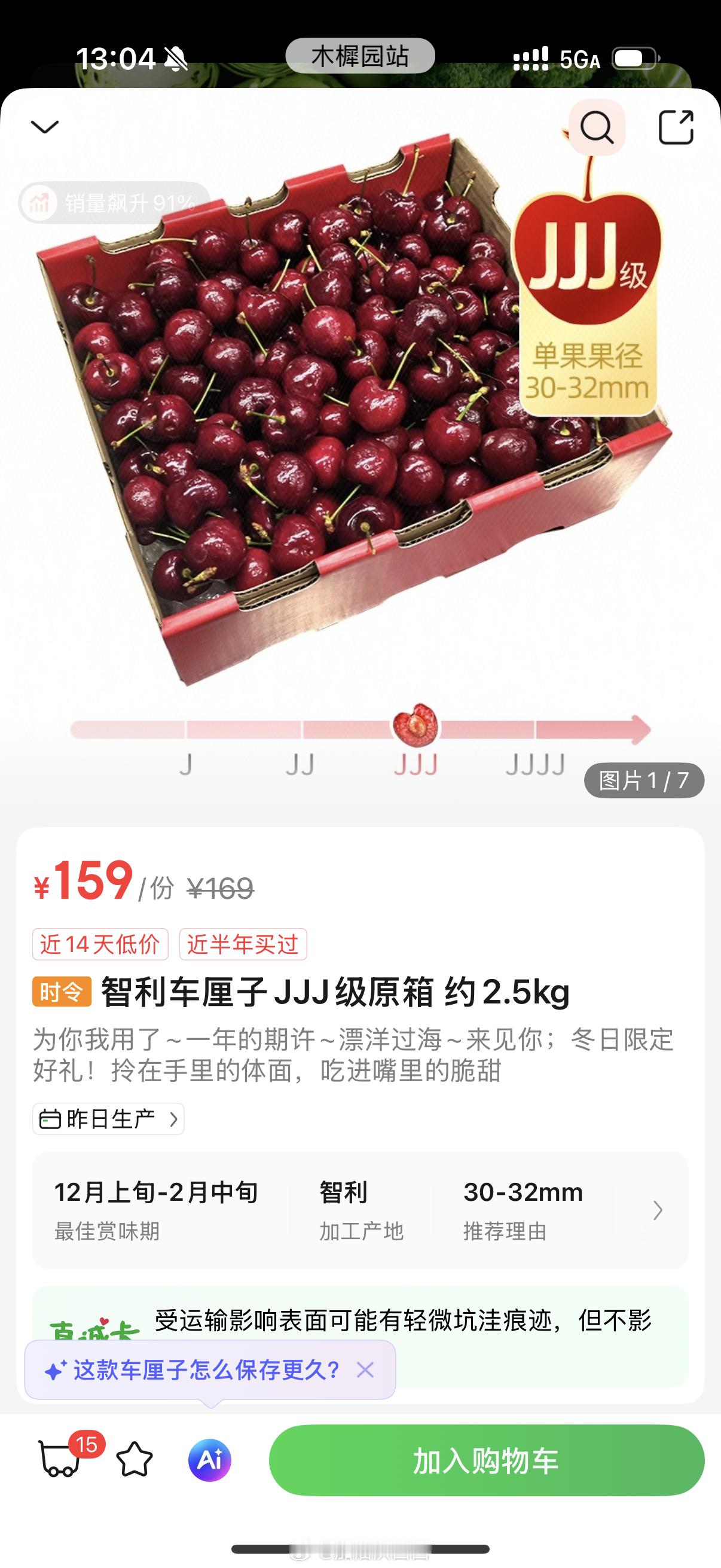This screenshot has height=1568, width=721.
Task: Share this cherry product
Action: [676, 127]
